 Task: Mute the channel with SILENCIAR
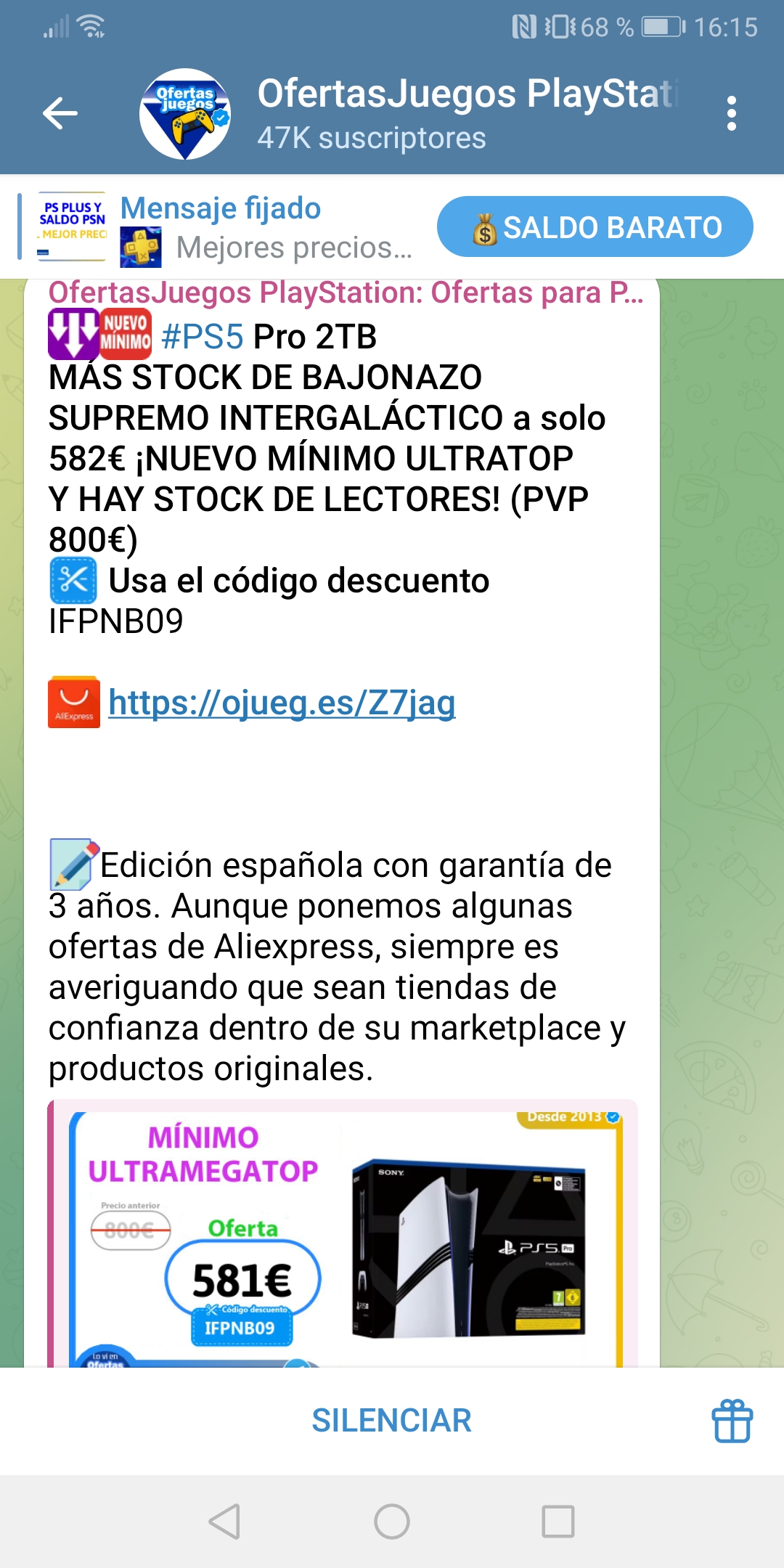(x=391, y=1421)
